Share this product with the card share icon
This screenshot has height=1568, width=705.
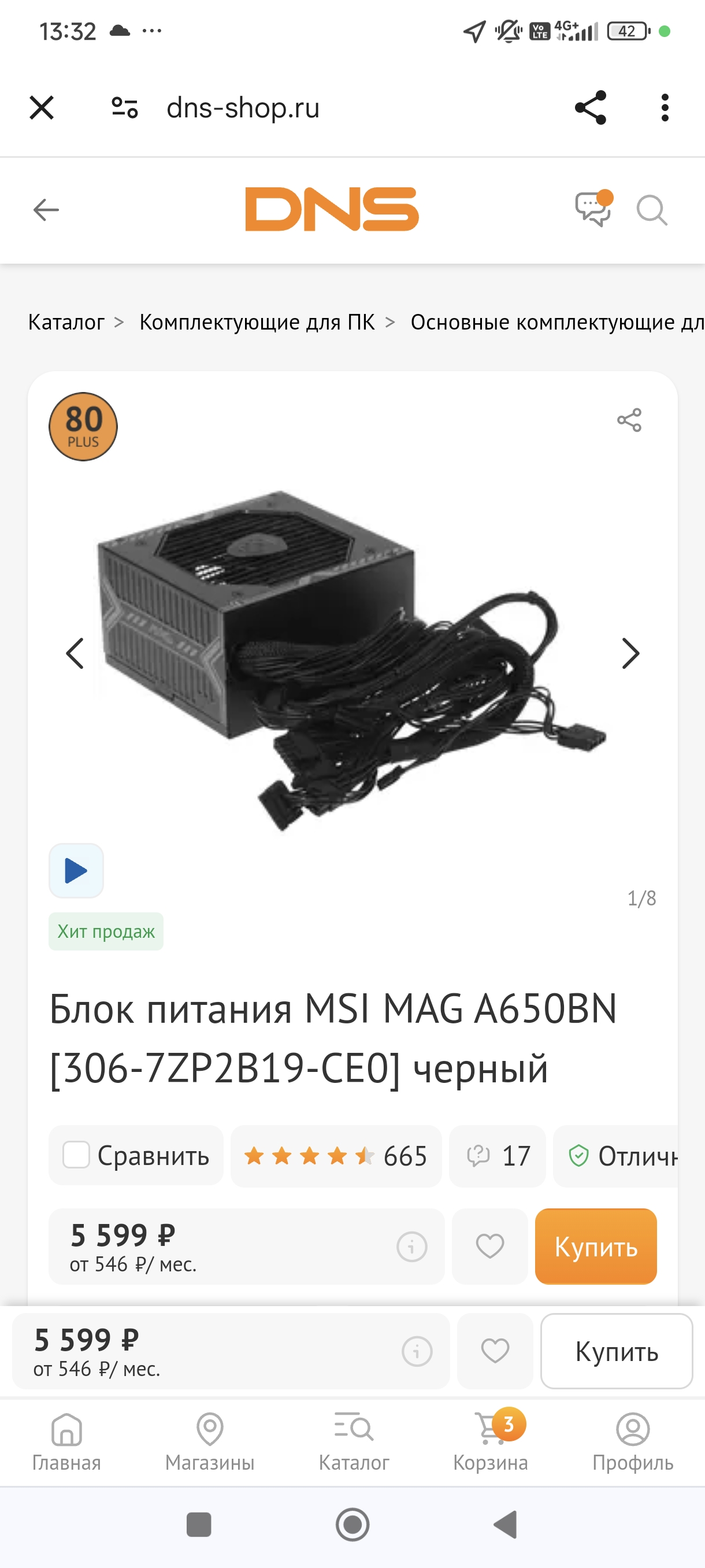629,420
